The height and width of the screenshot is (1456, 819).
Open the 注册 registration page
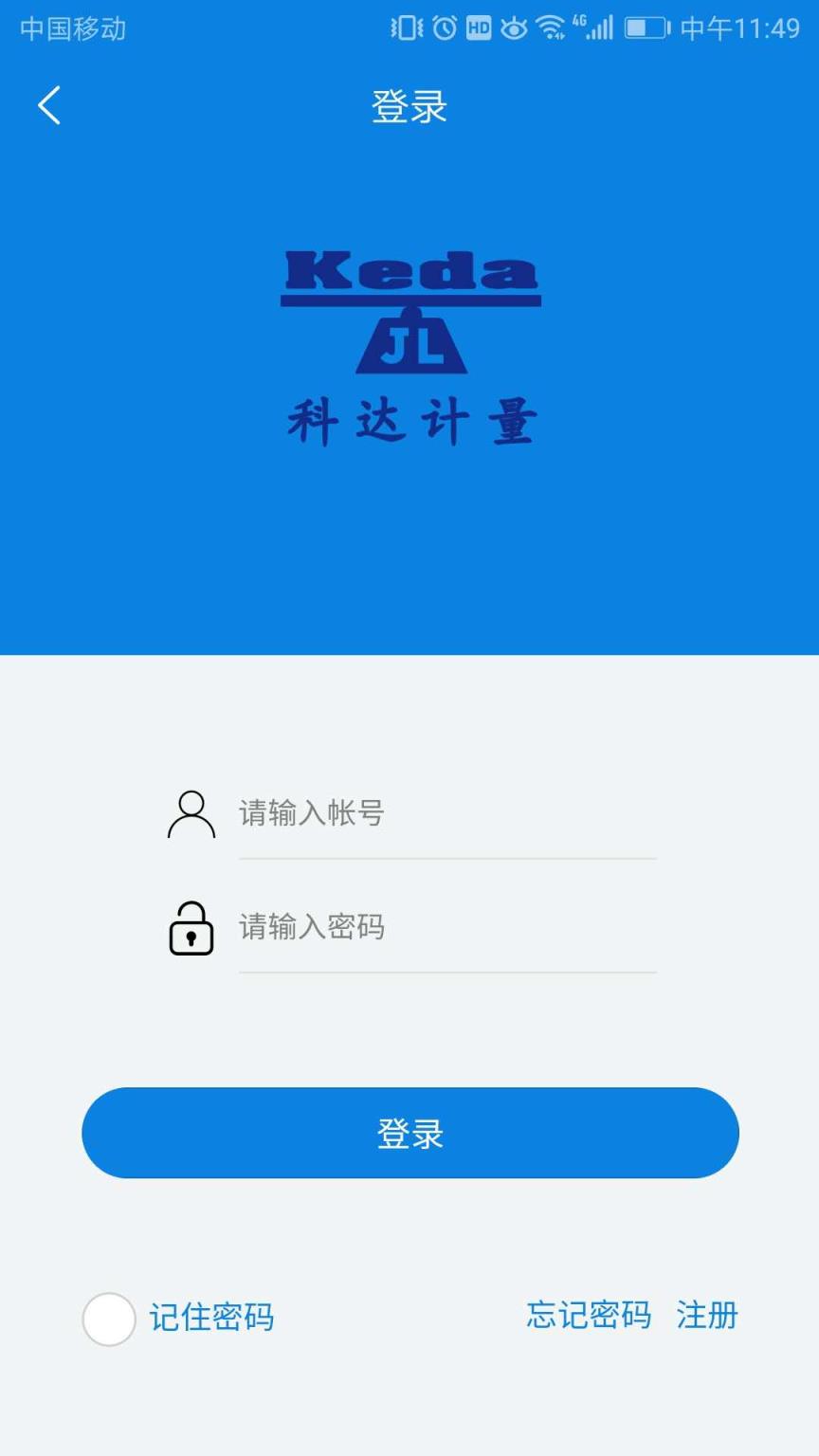707,1316
